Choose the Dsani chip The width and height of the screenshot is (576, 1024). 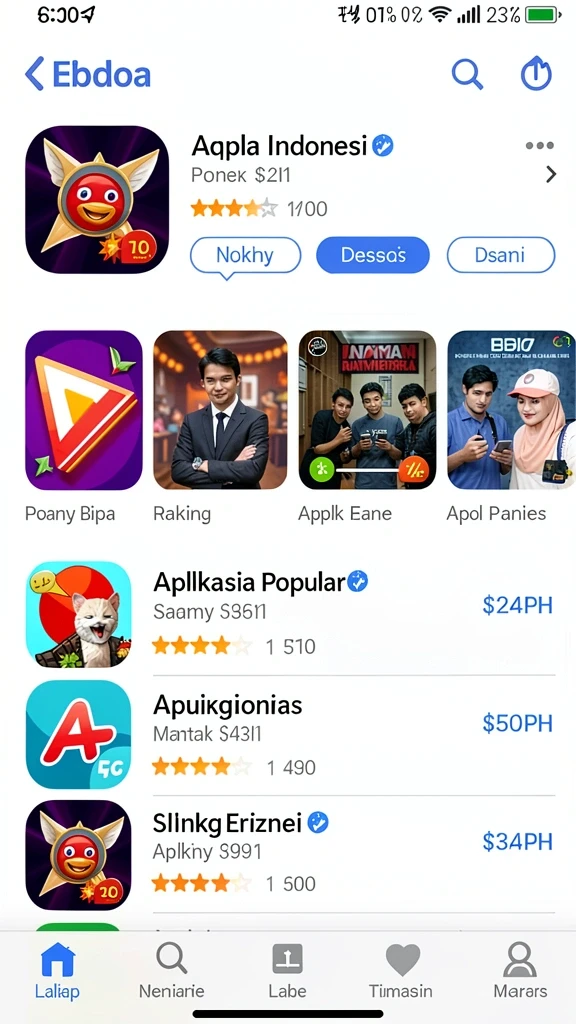click(x=501, y=255)
